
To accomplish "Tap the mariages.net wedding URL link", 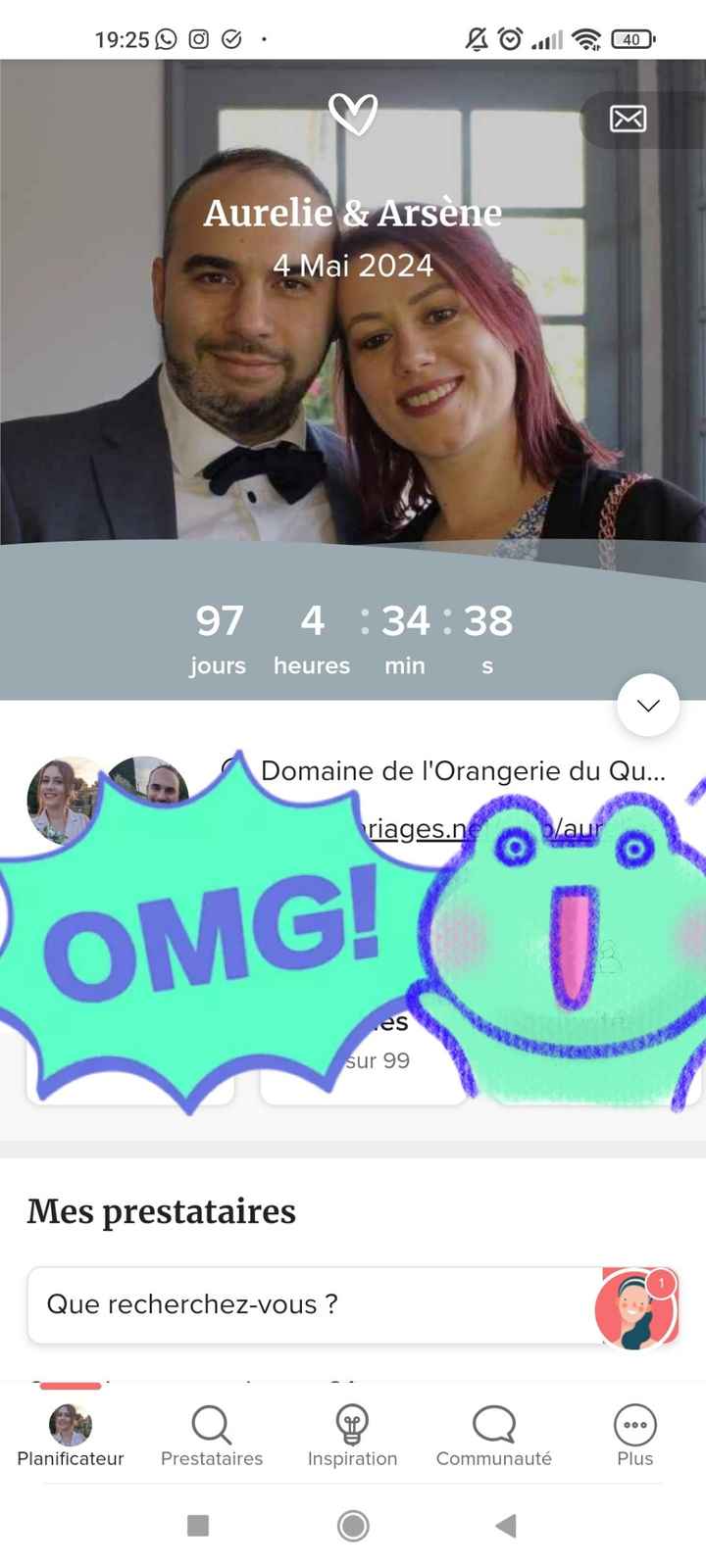I will click(431, 829).
